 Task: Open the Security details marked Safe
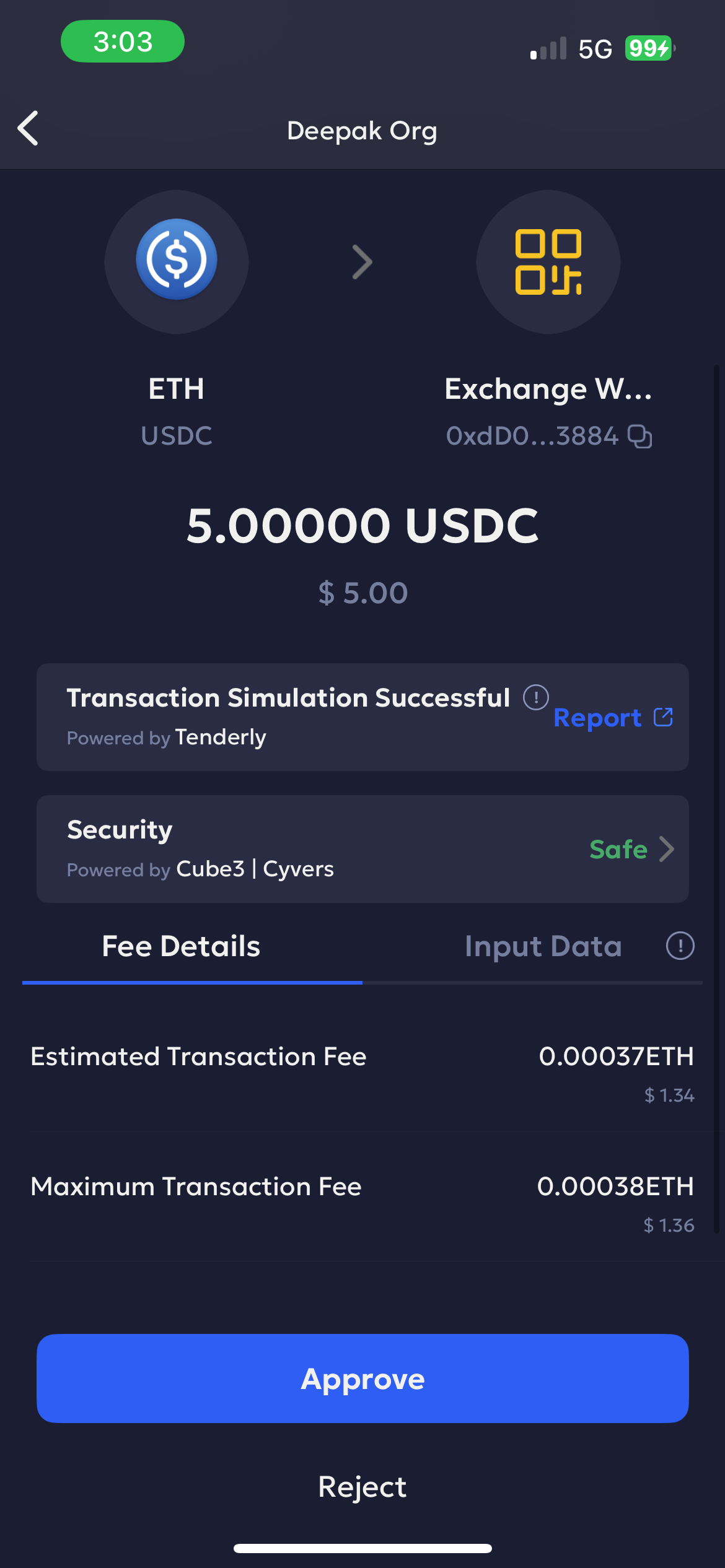[631, 849]
